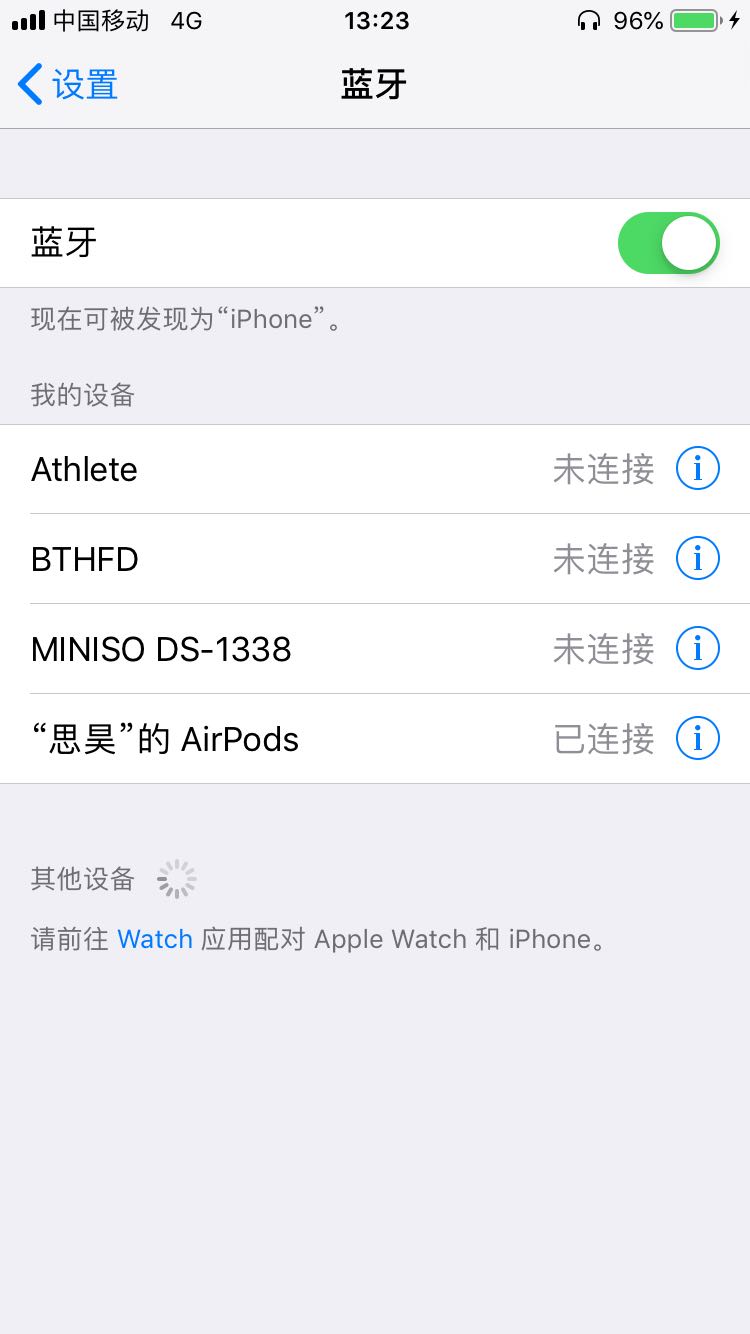Connect to BTHFD
Image resolution: width=750 pixels, height=1334 pixels.
click(300, 559)
